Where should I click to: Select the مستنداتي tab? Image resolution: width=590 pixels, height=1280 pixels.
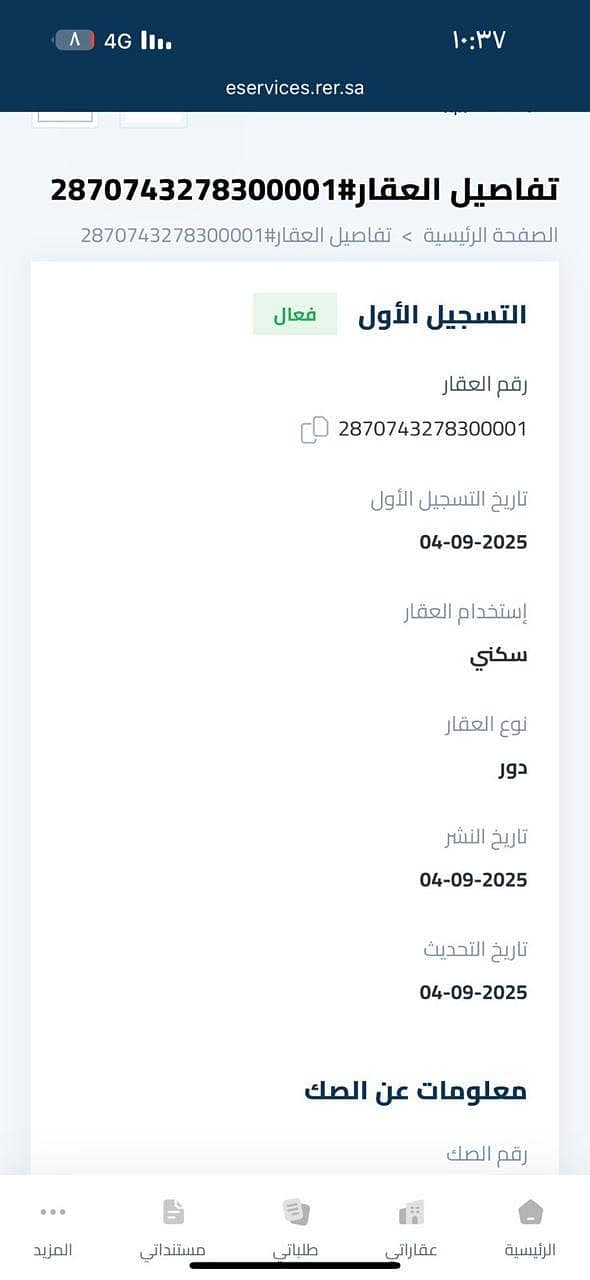click(x=173, y=1229)
